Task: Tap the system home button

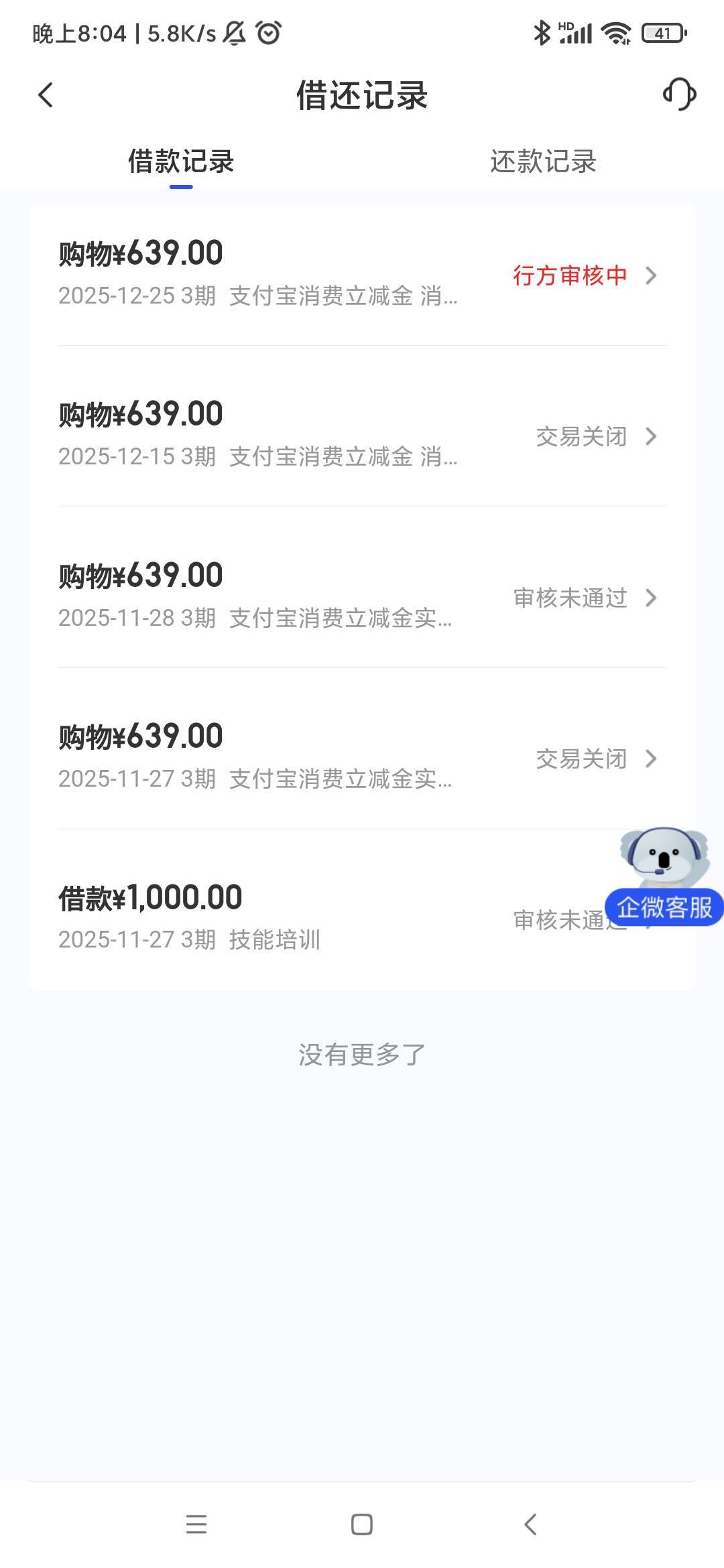Action: tap(362, 1524)
